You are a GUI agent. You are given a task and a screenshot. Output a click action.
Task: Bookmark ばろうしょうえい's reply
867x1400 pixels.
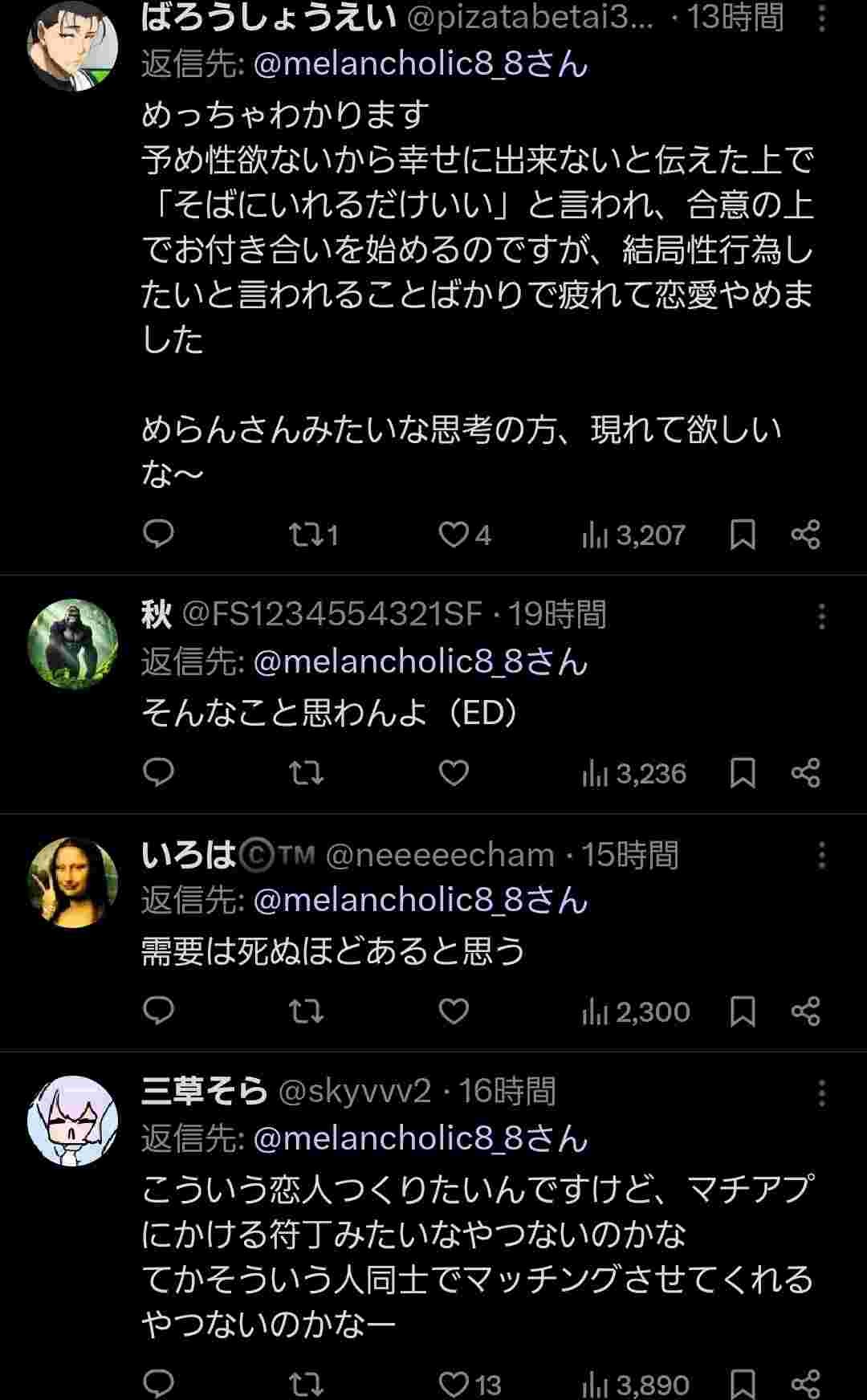[743, 535]
